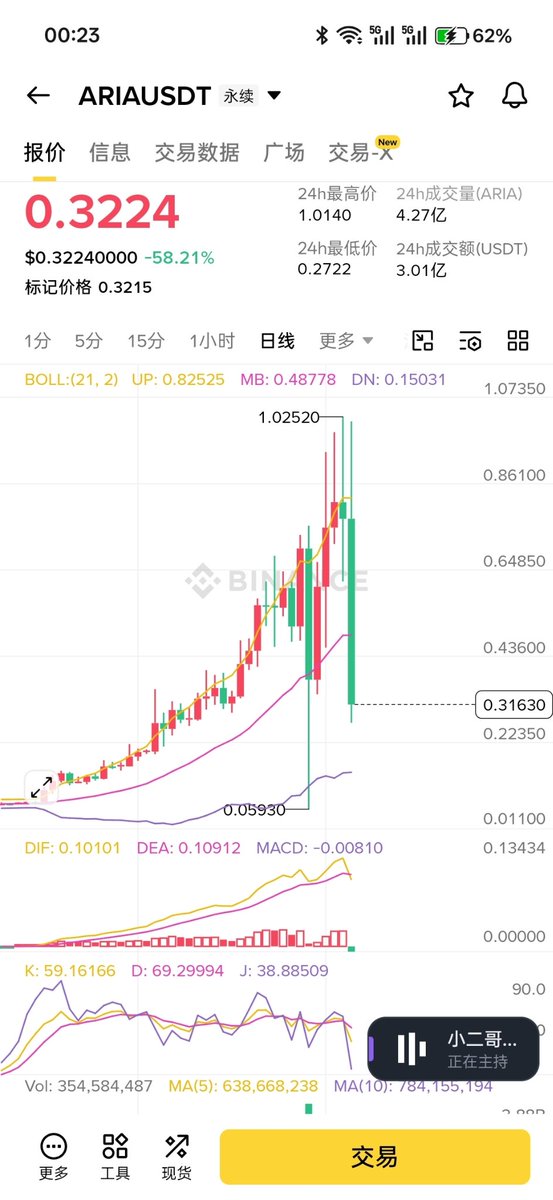
Task: Tap the yellow 交易 button
Action: [375, 1157]
